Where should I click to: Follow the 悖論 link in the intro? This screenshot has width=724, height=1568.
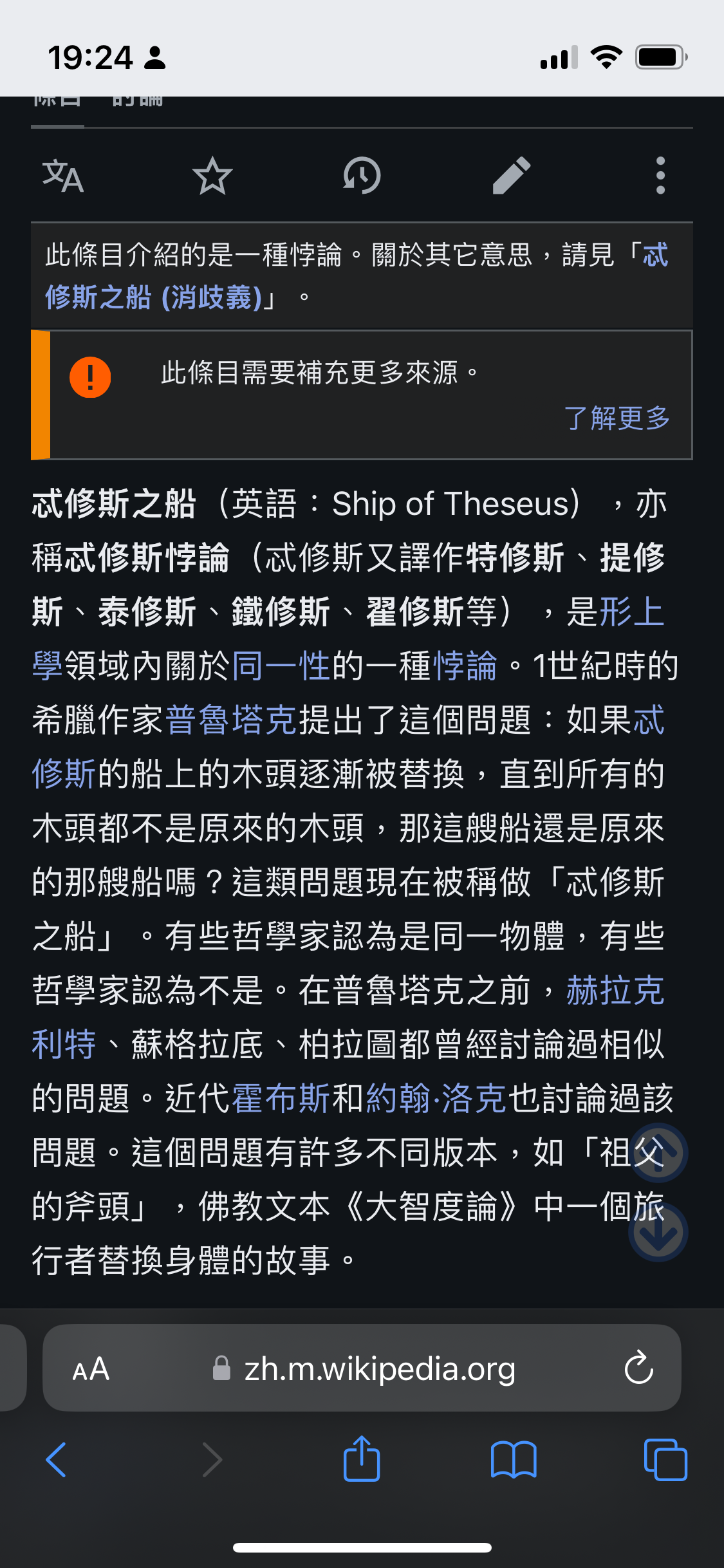tap(465, 666)
